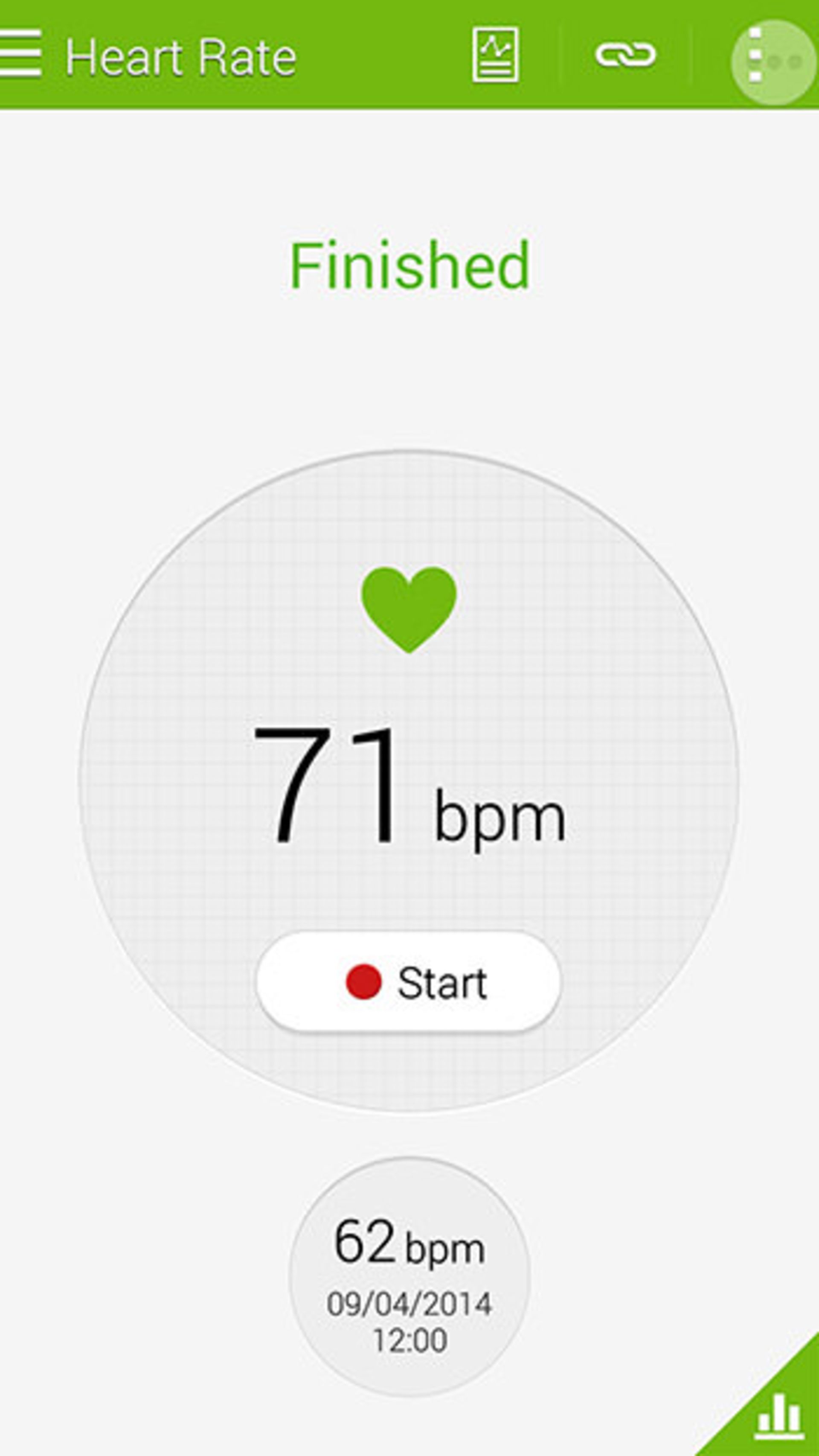The height and width of the screenshot is (1456, 819).
Task: Open the heart rate log icon
Action: (495, 54)
